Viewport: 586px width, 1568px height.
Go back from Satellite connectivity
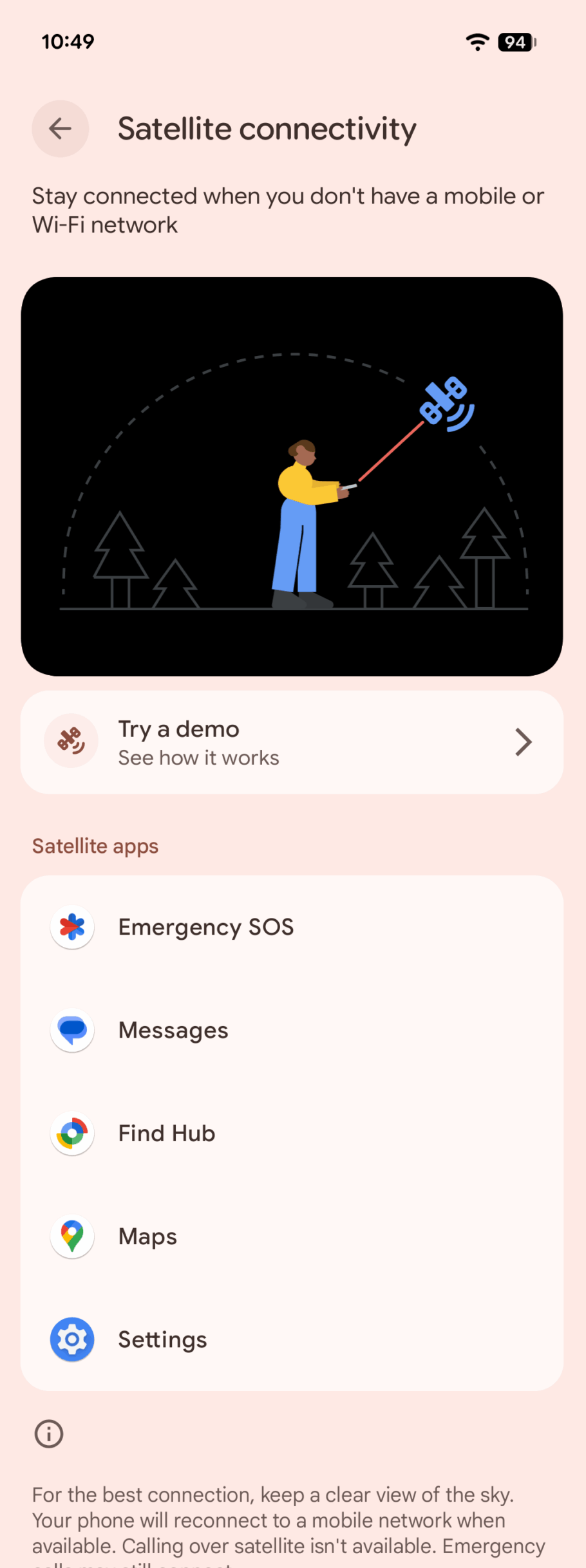click(x=60, y=129)
